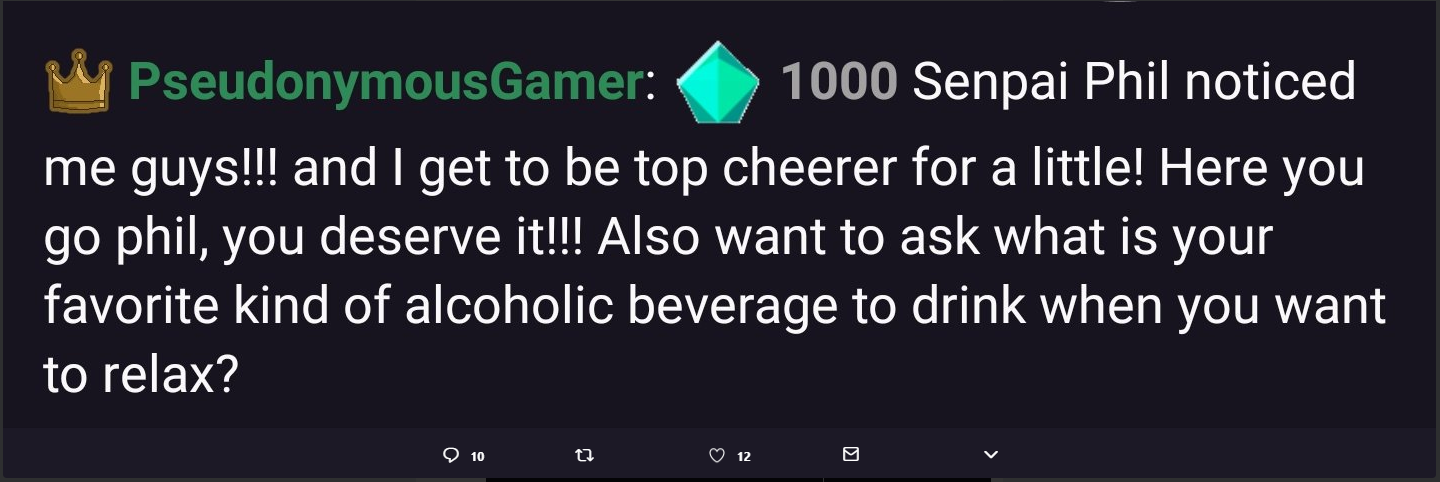Retweet this post
The height and width of the screenshot is (482, 1440).
pos(585,455)
